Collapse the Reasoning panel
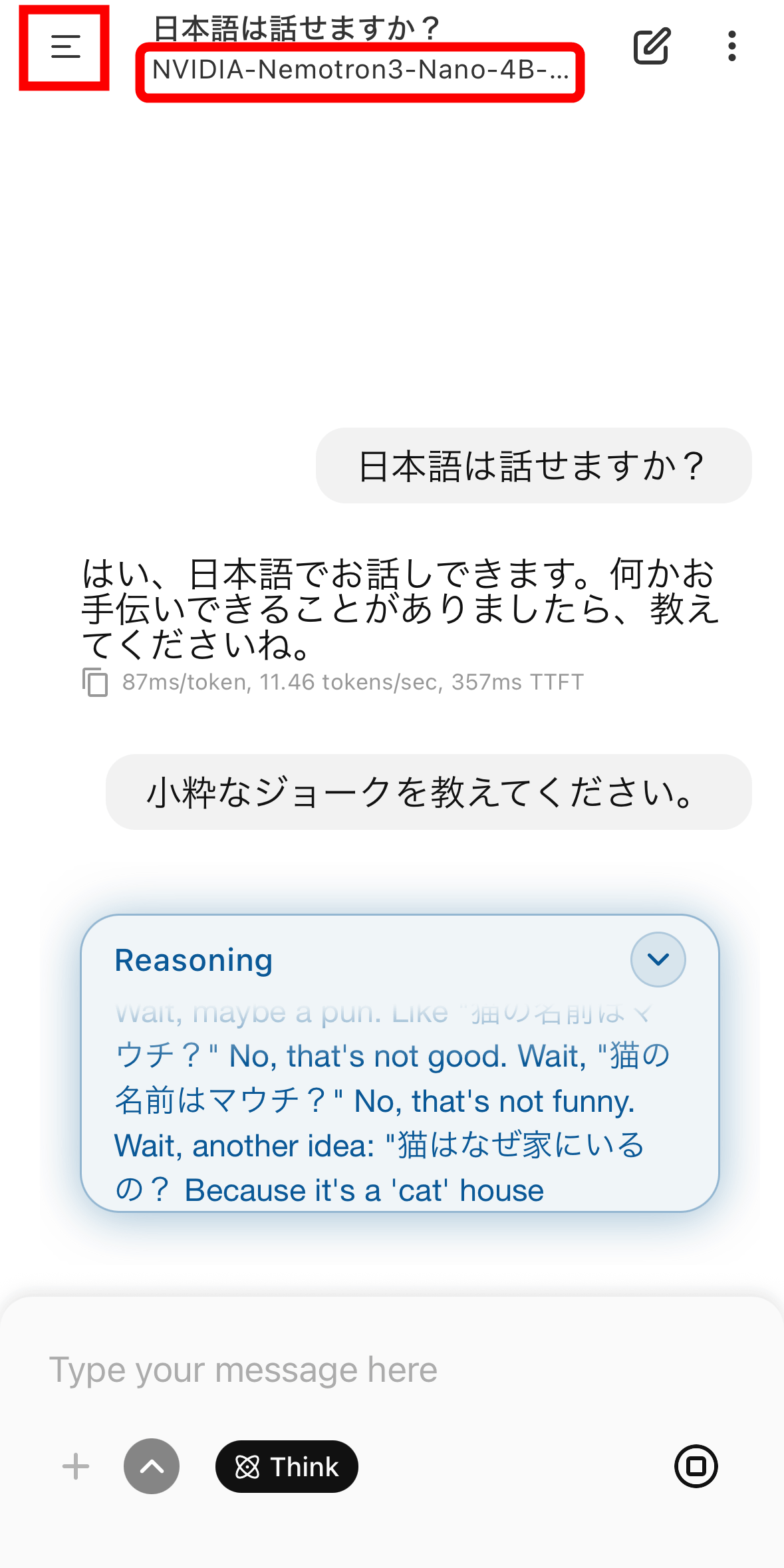The width and height of the screenshot is (784, 1568). [x=658, y=960]
